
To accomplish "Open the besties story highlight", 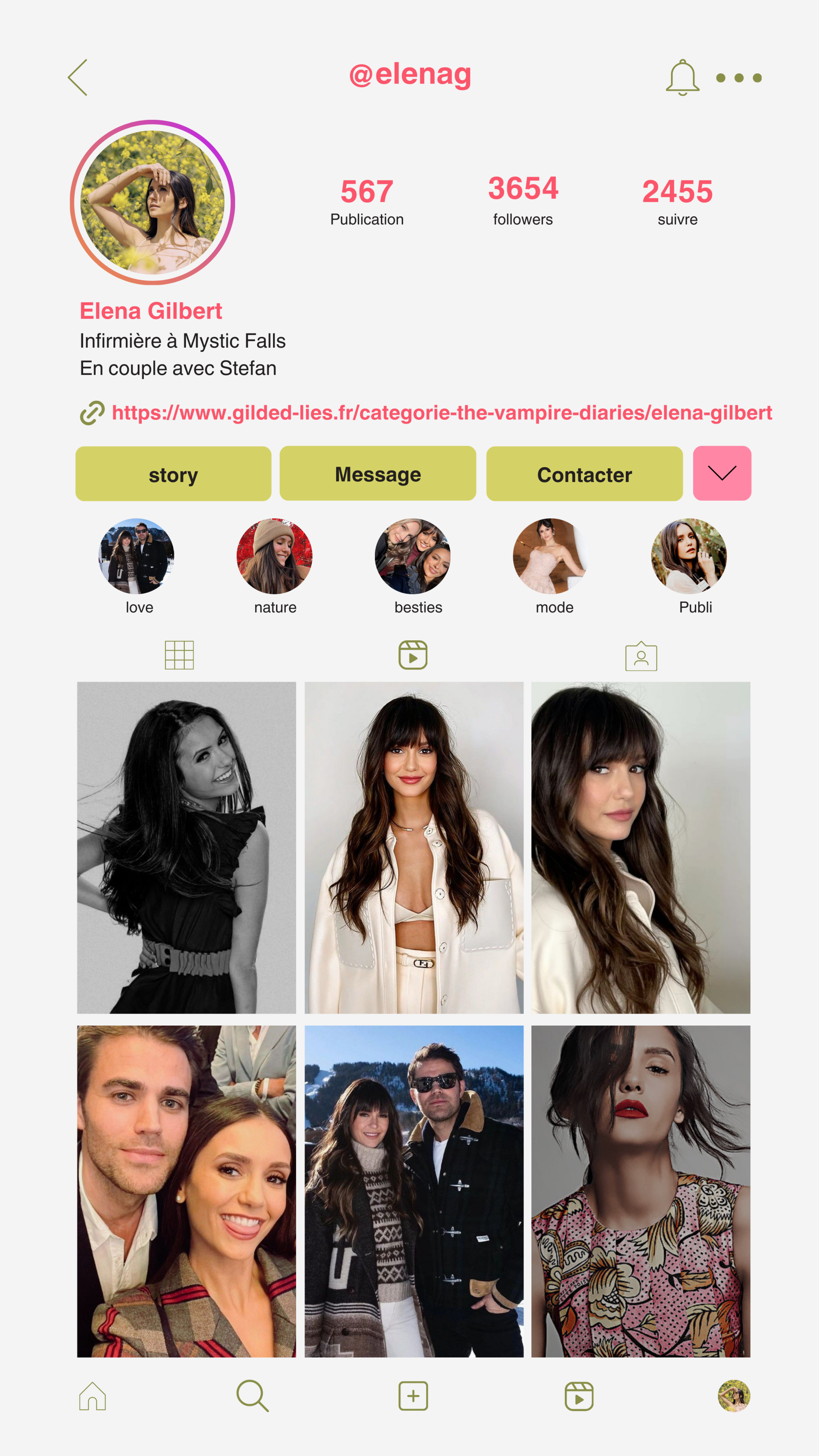I will point(412,556).
